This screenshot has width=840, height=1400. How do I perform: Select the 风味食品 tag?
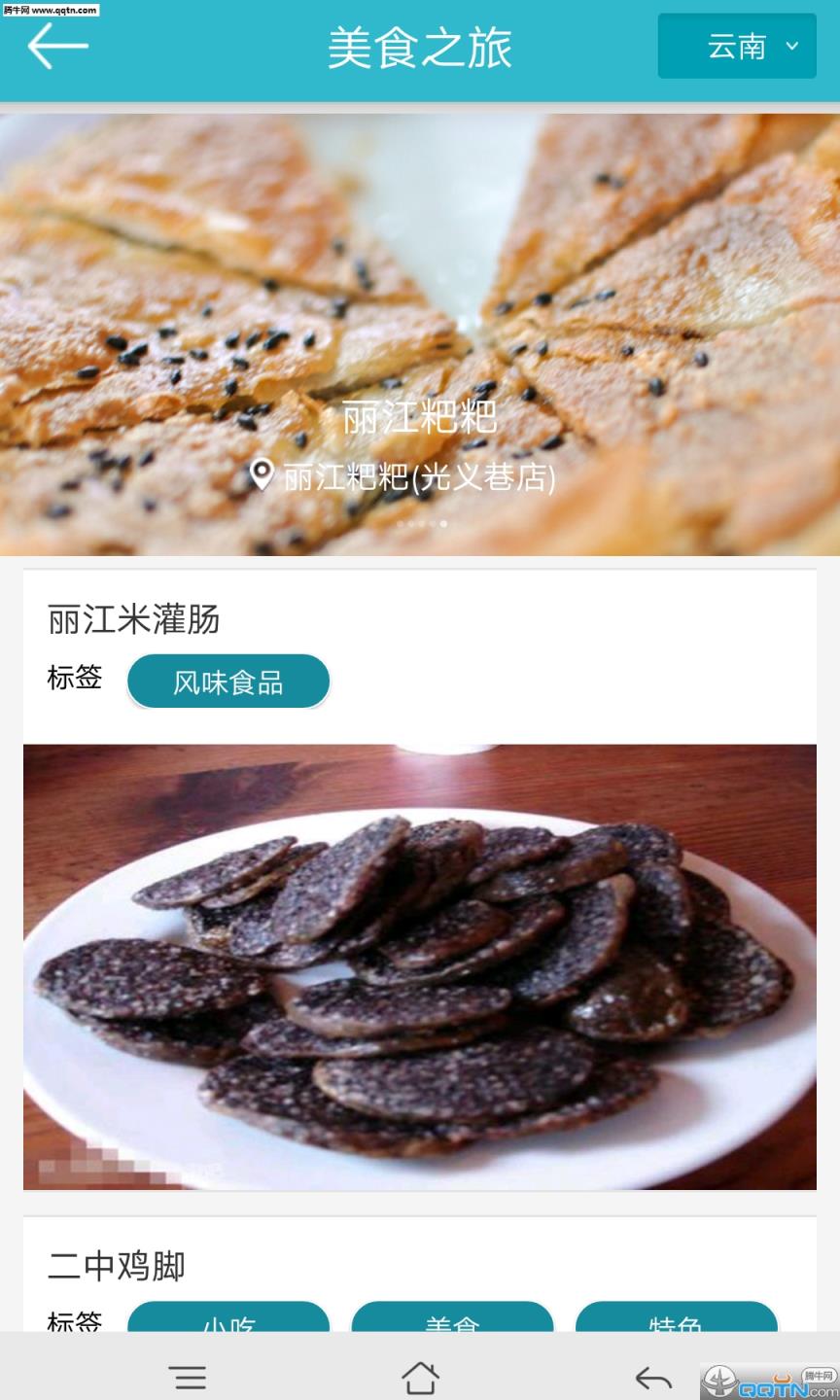(227, 681)
